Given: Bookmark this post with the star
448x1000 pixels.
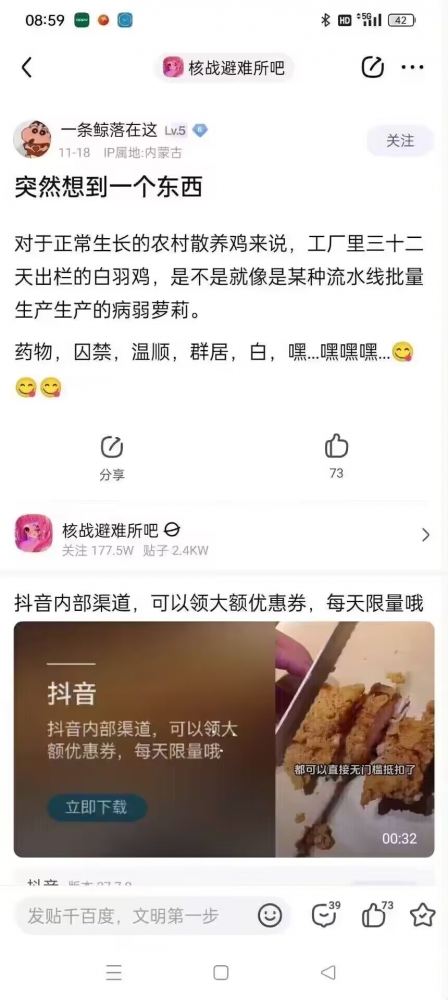Looking at the screenshot, I should pos(422,916).
